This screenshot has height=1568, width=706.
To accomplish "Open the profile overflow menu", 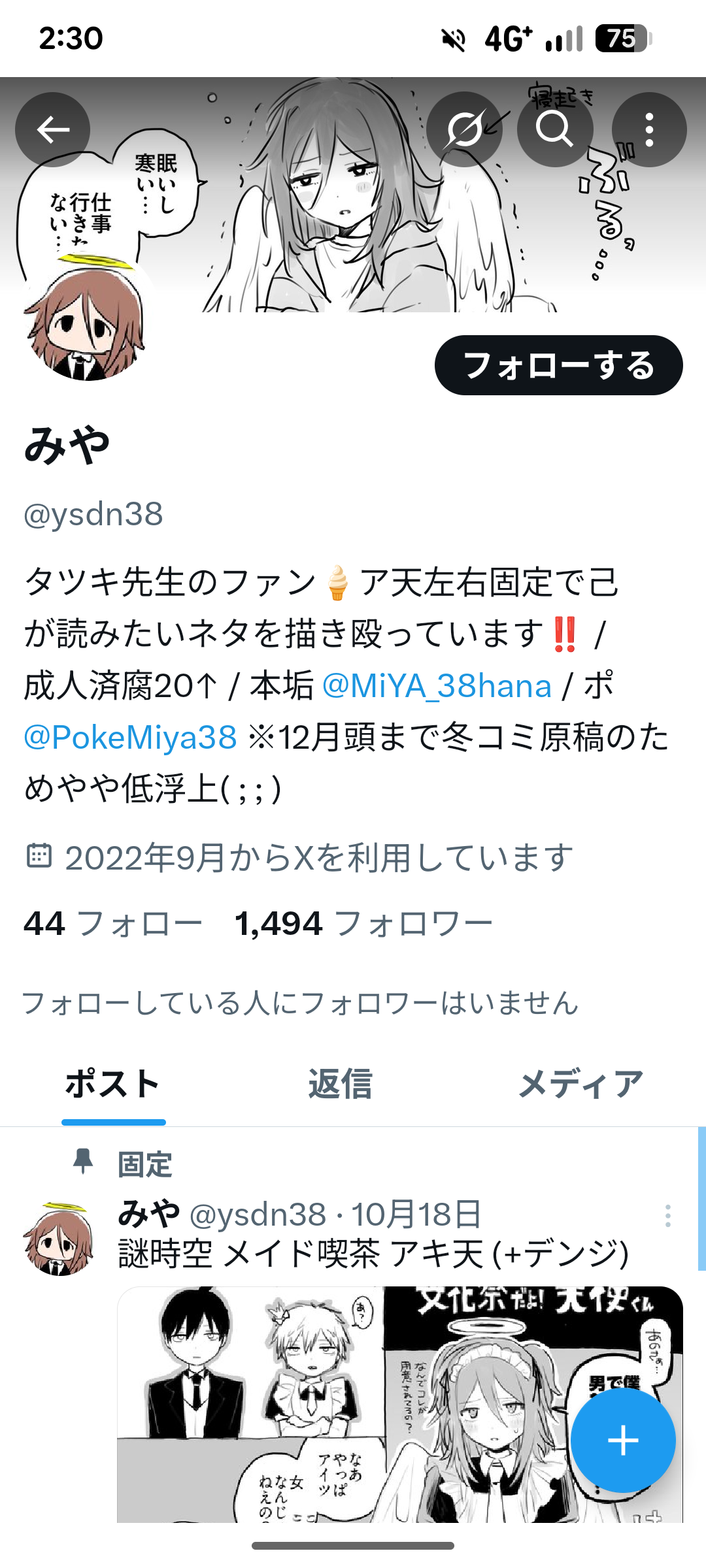I will tap(648, 129).
